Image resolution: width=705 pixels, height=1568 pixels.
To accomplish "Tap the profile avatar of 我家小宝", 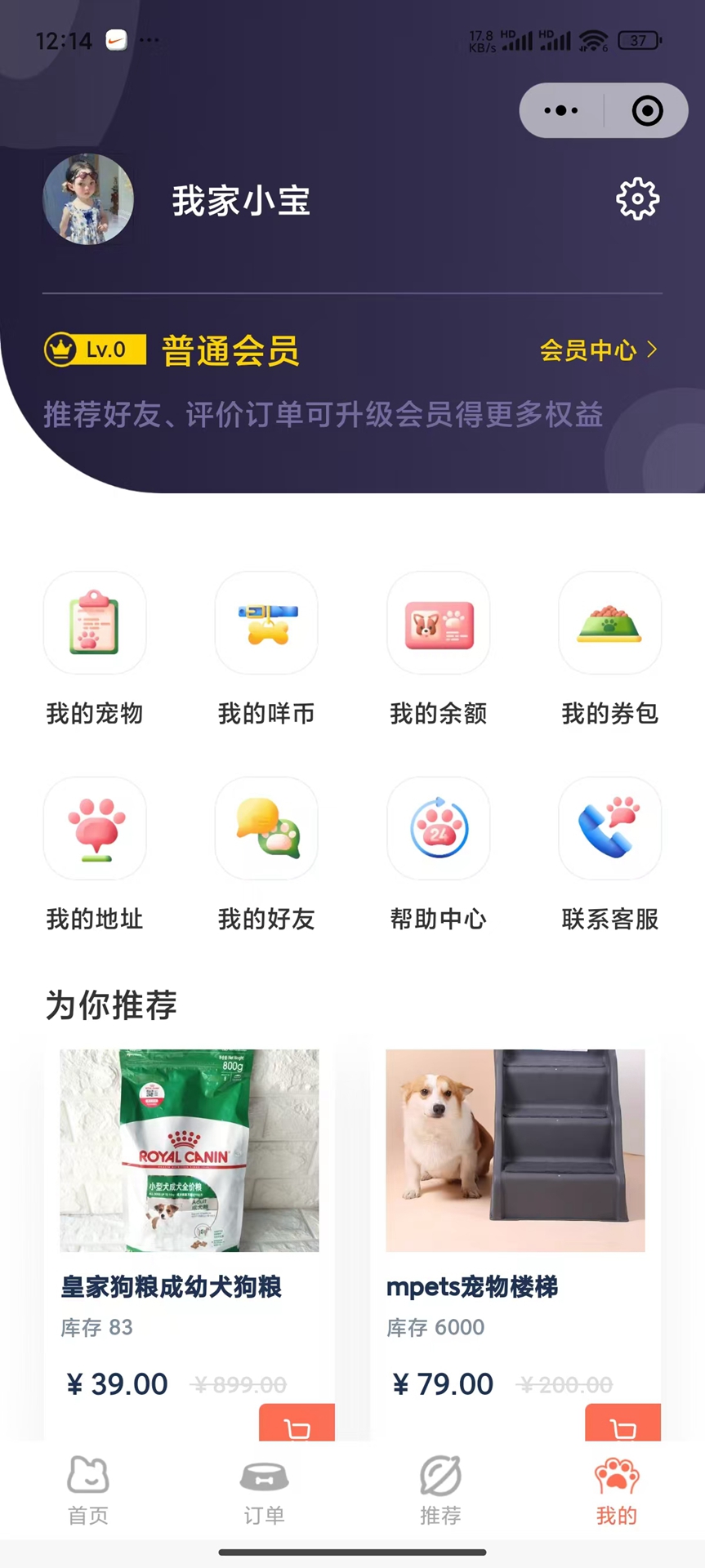I will tap(88, 199).
